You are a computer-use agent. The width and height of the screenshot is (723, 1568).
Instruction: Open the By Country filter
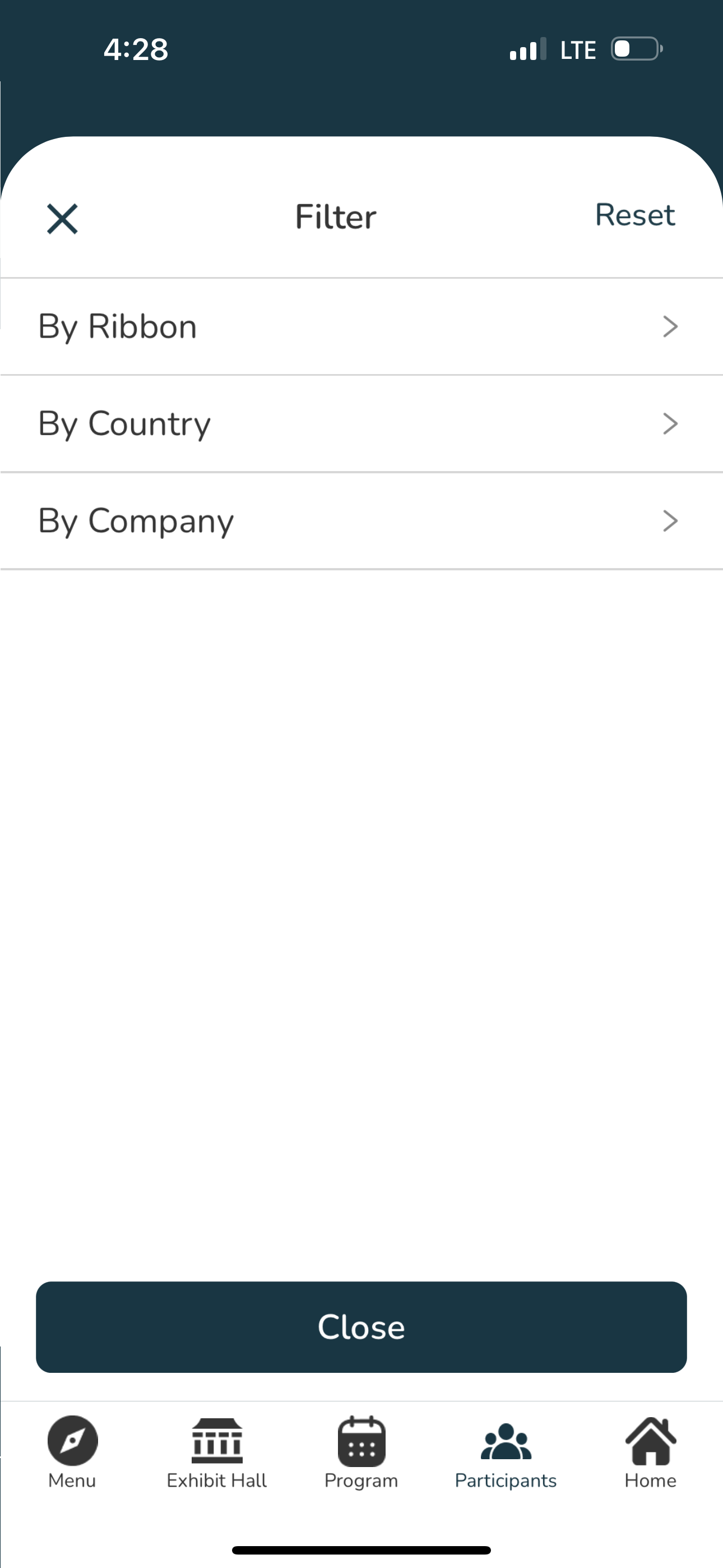click(x=361, y=423)
